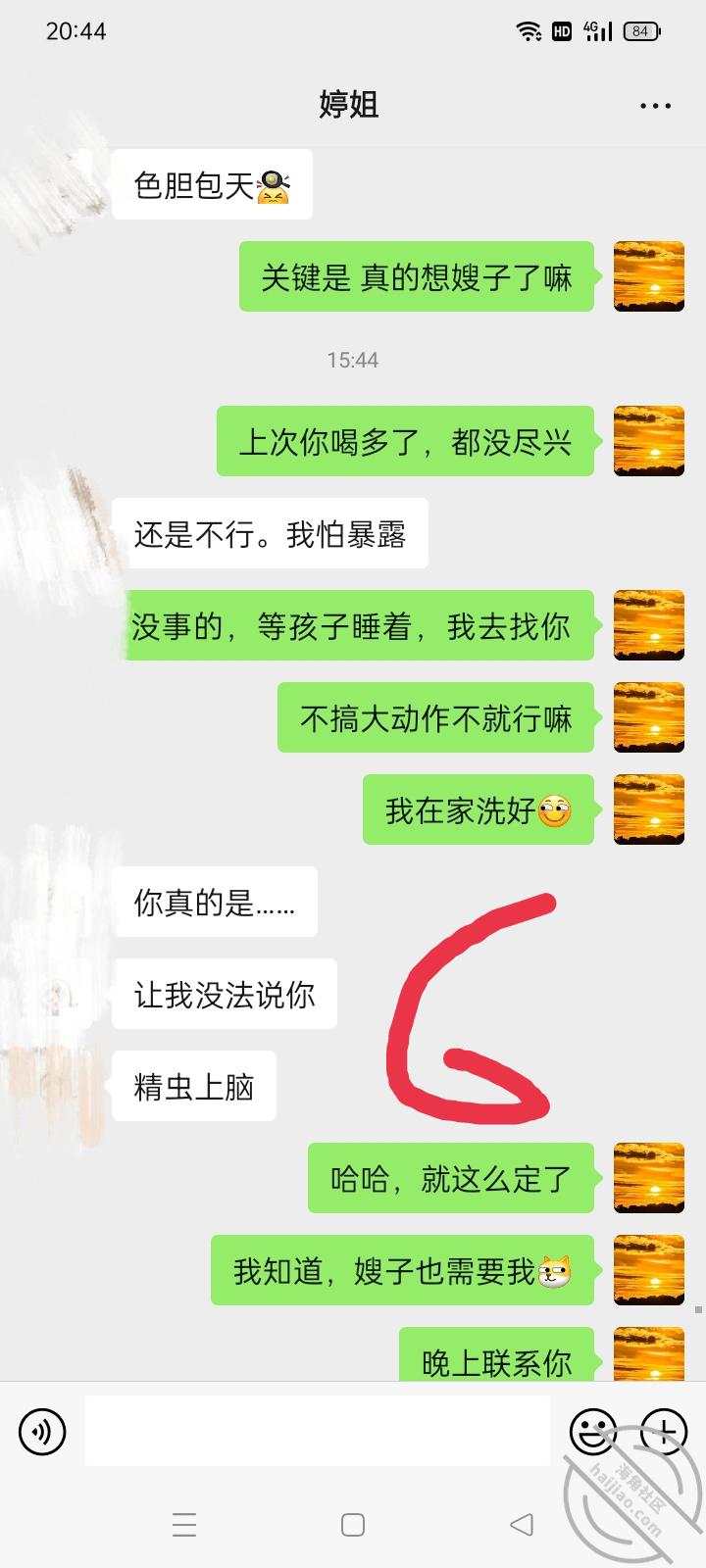Go back with the system back button
This screenshot has height=1568, width=706.
(x=522, y=1525)
